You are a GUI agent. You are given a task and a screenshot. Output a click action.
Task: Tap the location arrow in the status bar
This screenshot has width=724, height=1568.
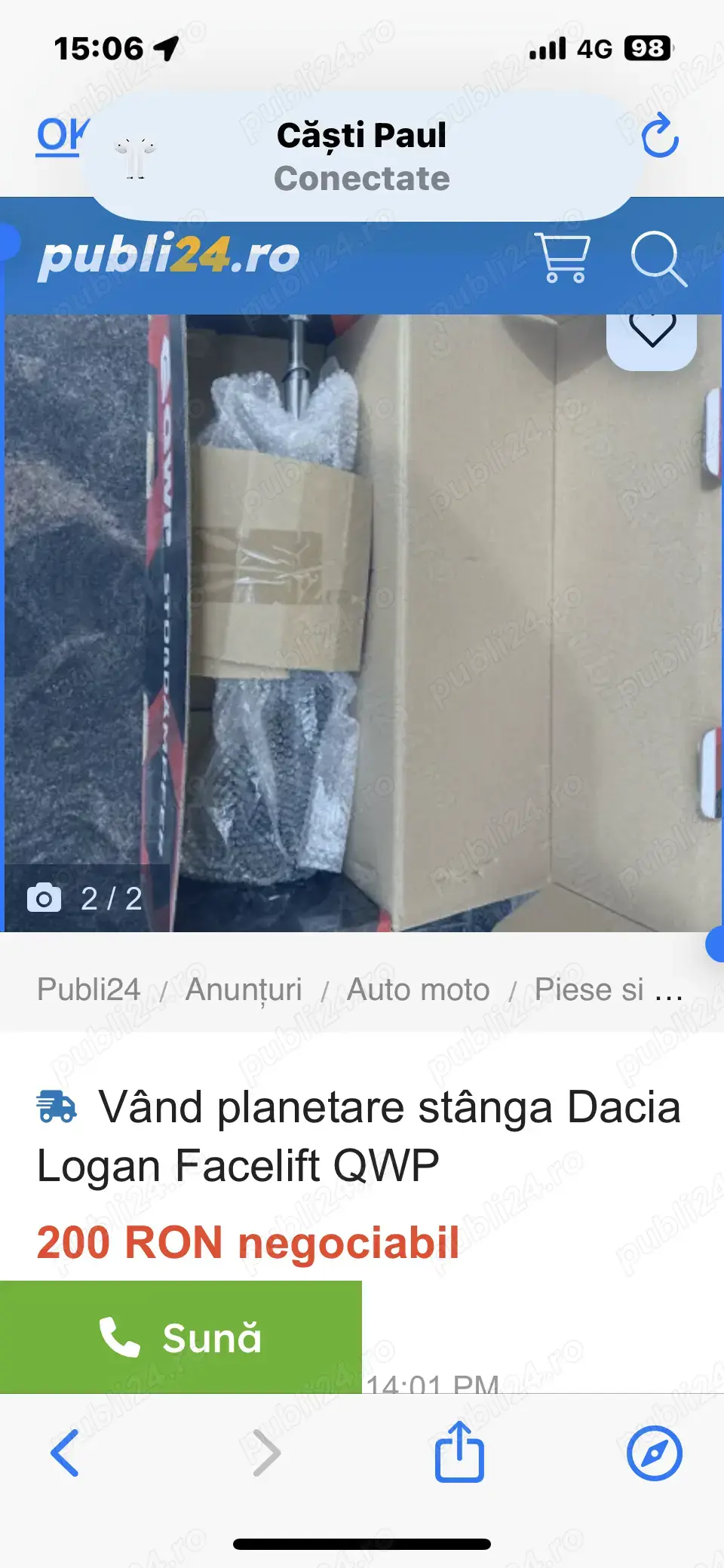(x=163, y=48)
